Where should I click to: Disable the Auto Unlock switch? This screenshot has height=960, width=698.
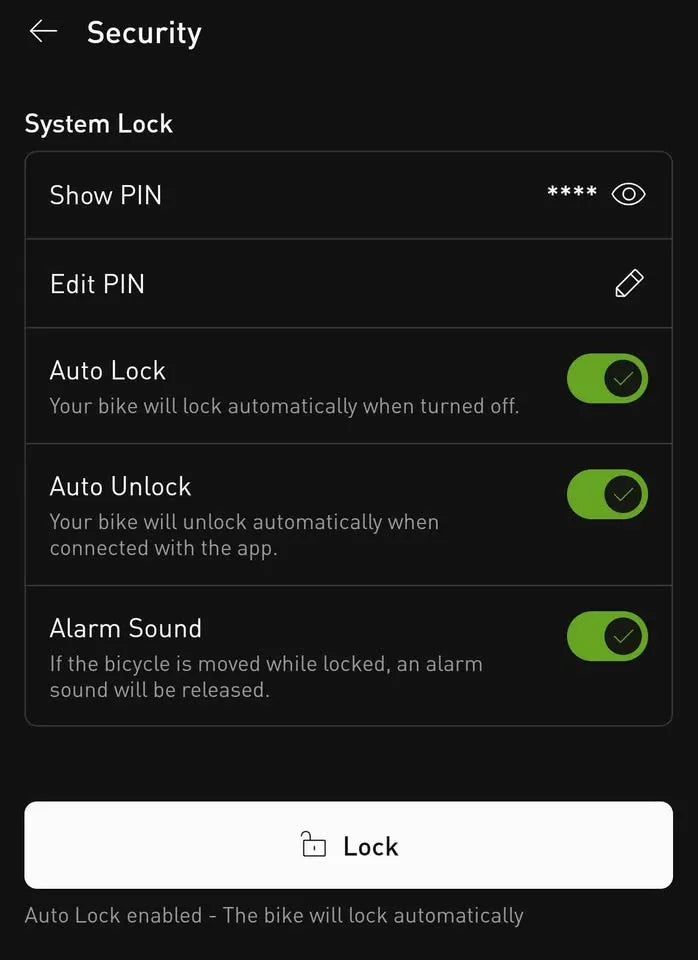click(607, 495)
